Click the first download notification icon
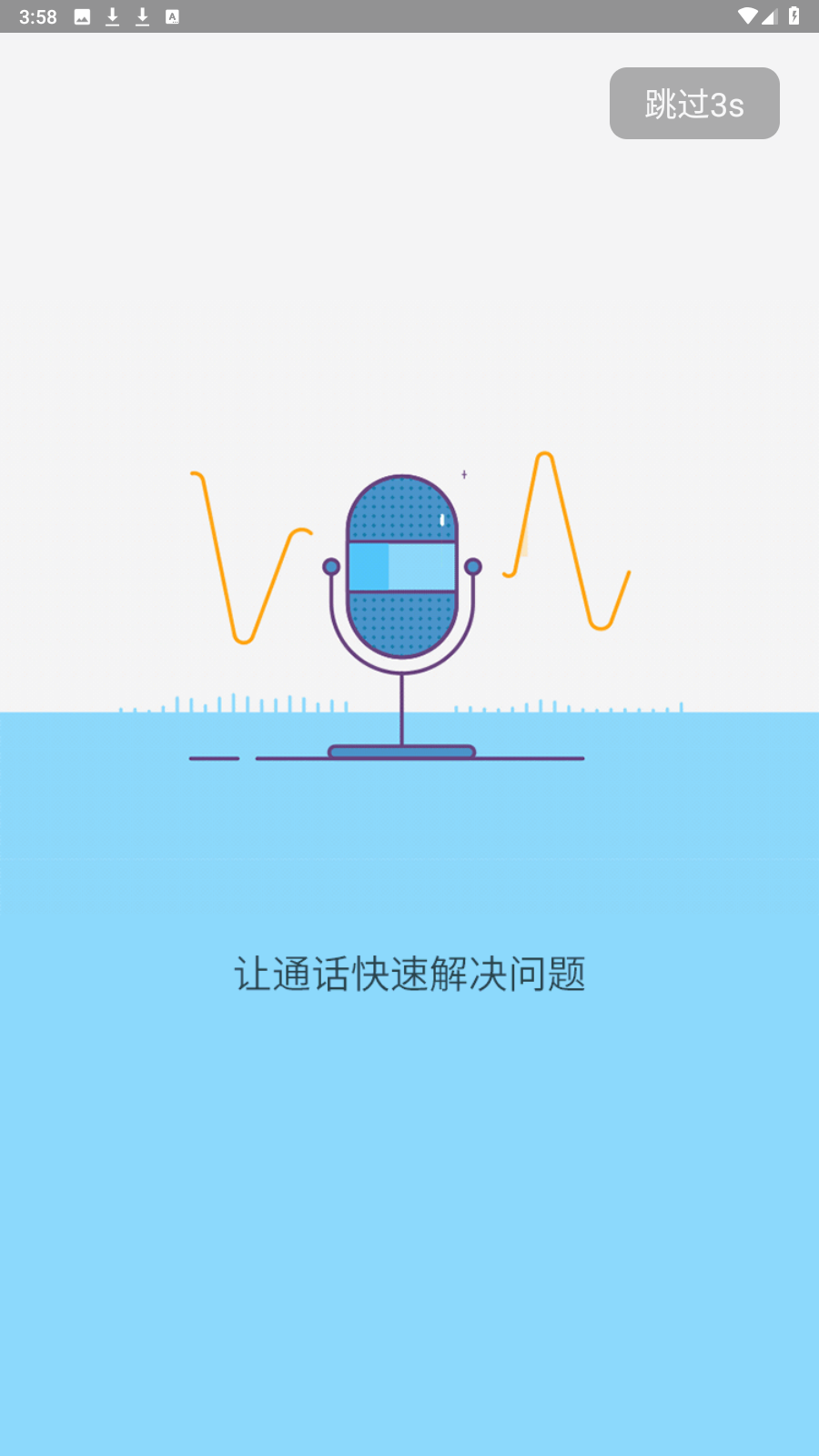The height and width of the screenshot is (1456, 819). pyautogui.click(x=112, y=15)
